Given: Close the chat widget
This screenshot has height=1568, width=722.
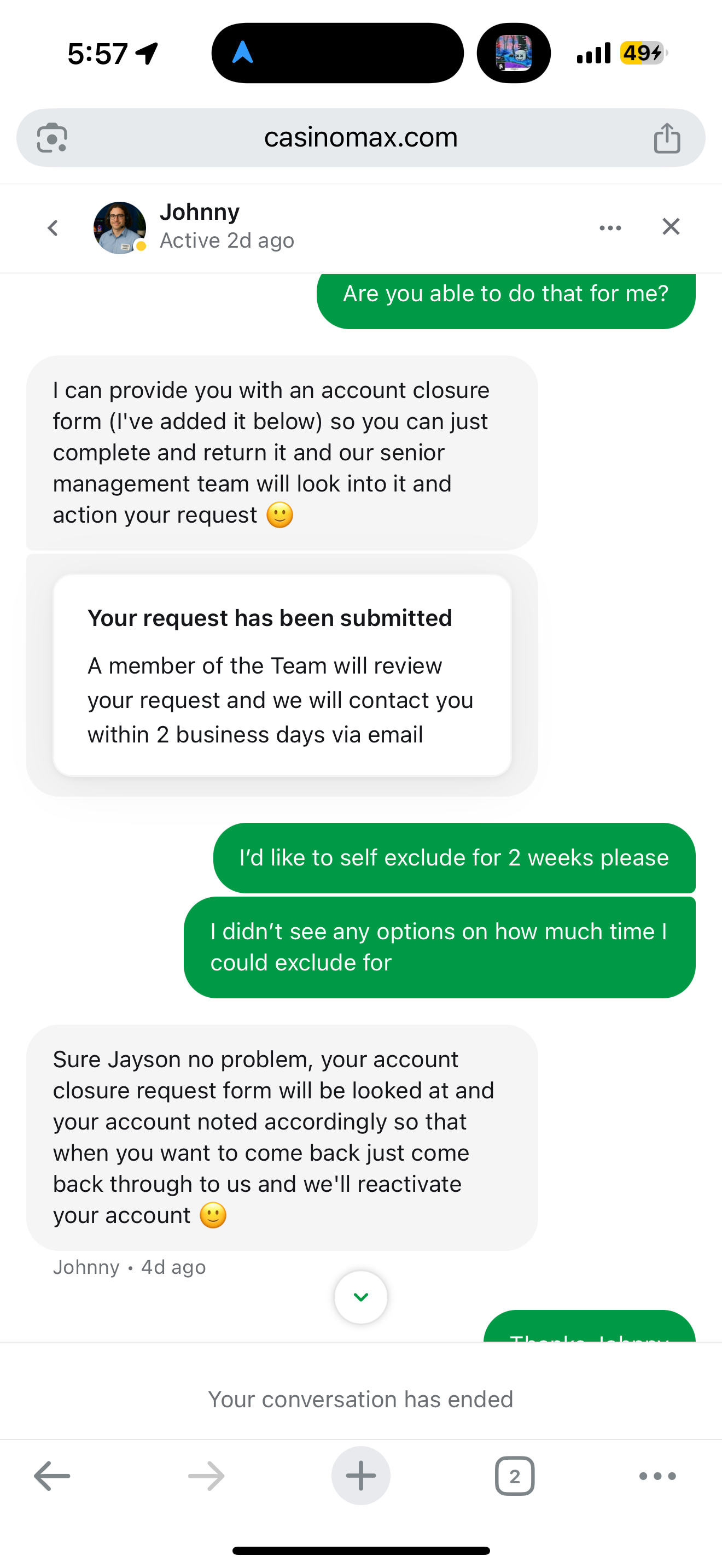Looking at the screenshot, I should 670,227.
